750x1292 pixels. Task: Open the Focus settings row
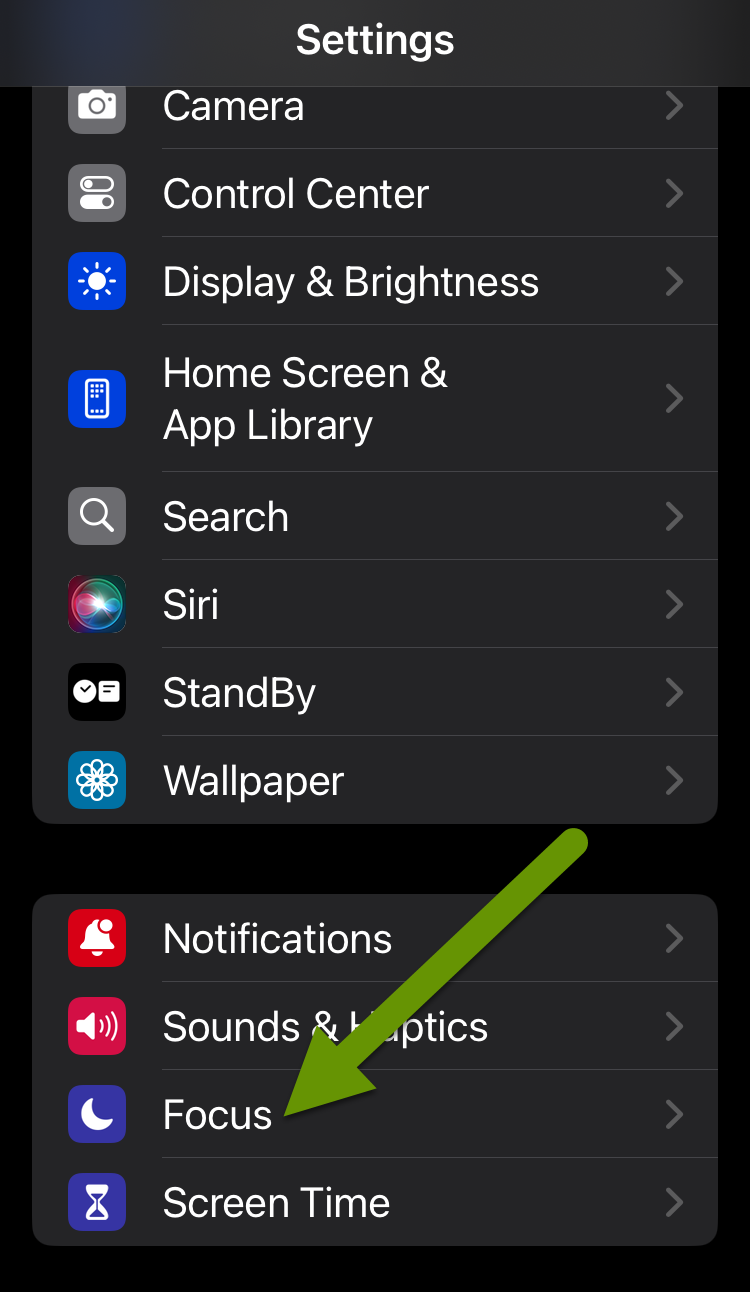click(x=375, y=1114)
